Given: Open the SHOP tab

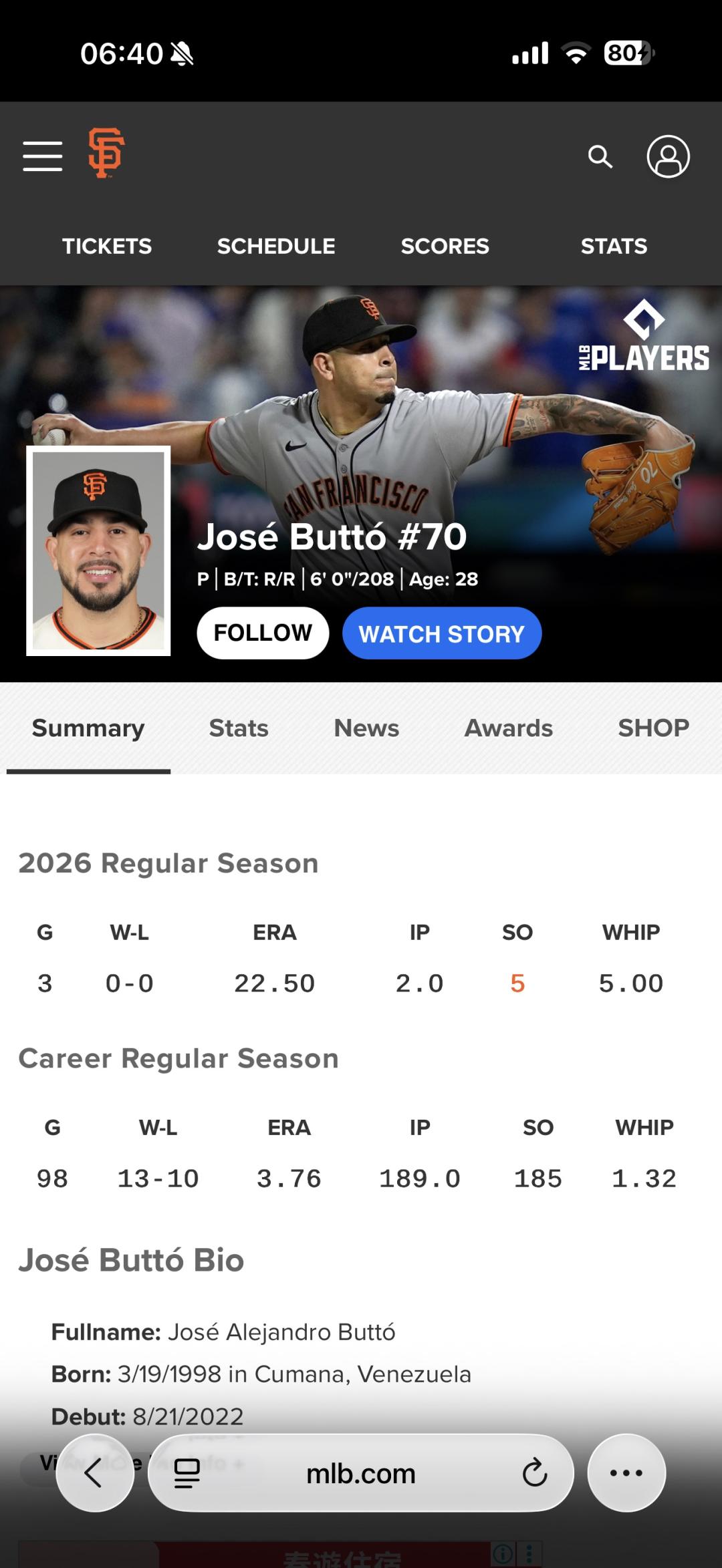Looking at the screenshot, I should [653, 728].
